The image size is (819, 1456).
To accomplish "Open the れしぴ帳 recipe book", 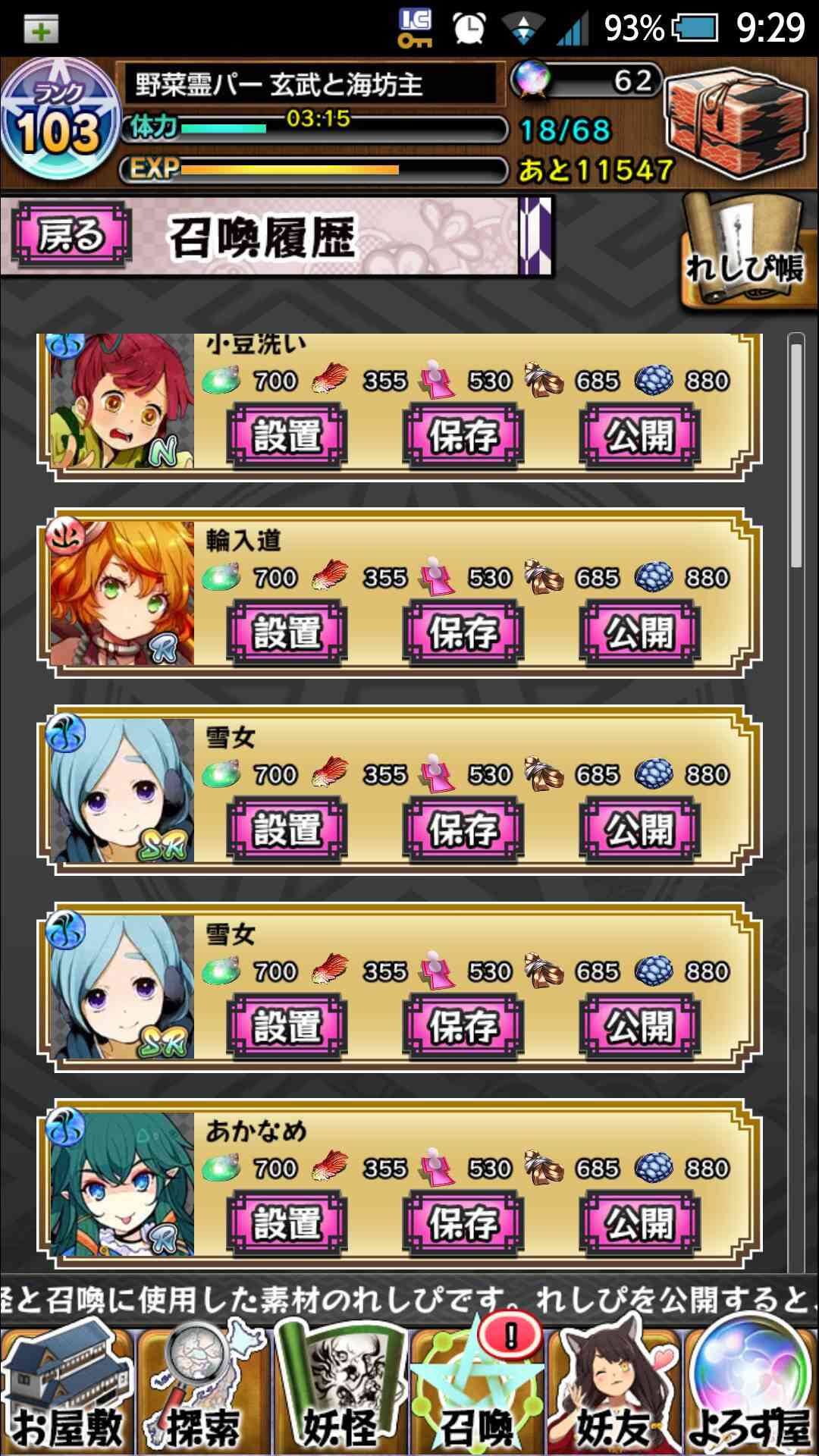I will click(x=745, y=250).
